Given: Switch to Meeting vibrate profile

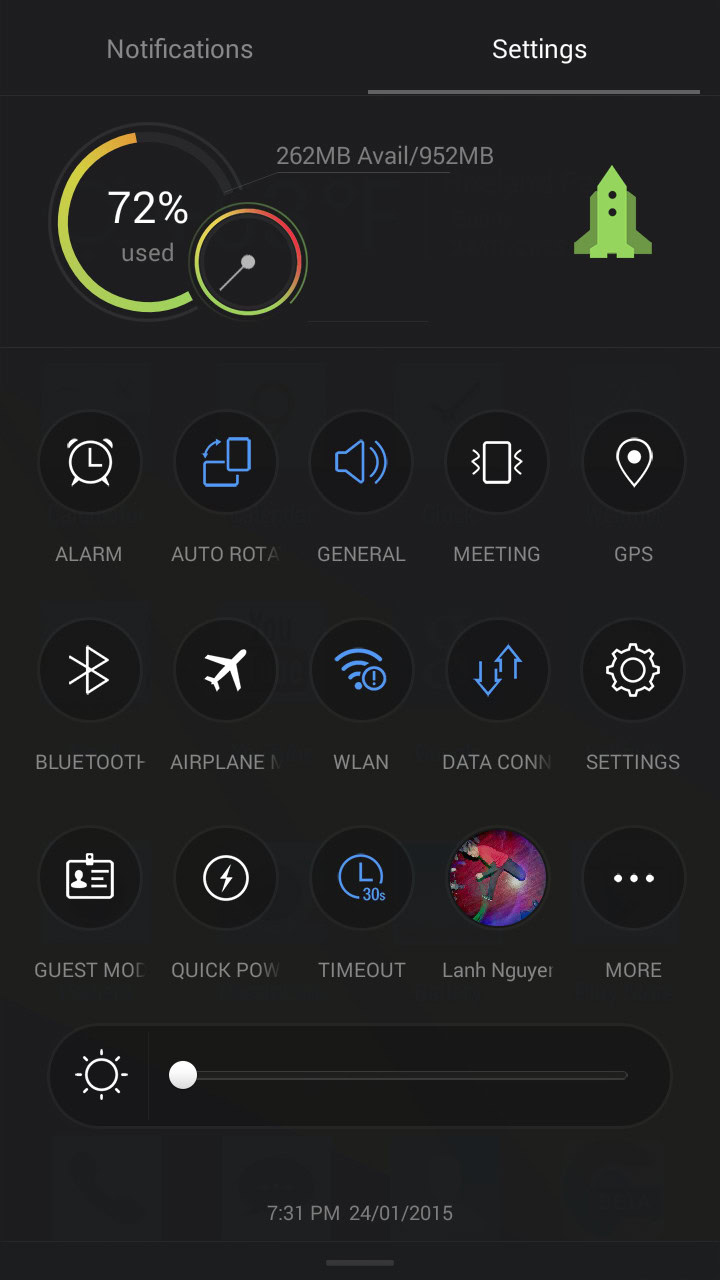Looking at the screenshot, I should [497, 462].
